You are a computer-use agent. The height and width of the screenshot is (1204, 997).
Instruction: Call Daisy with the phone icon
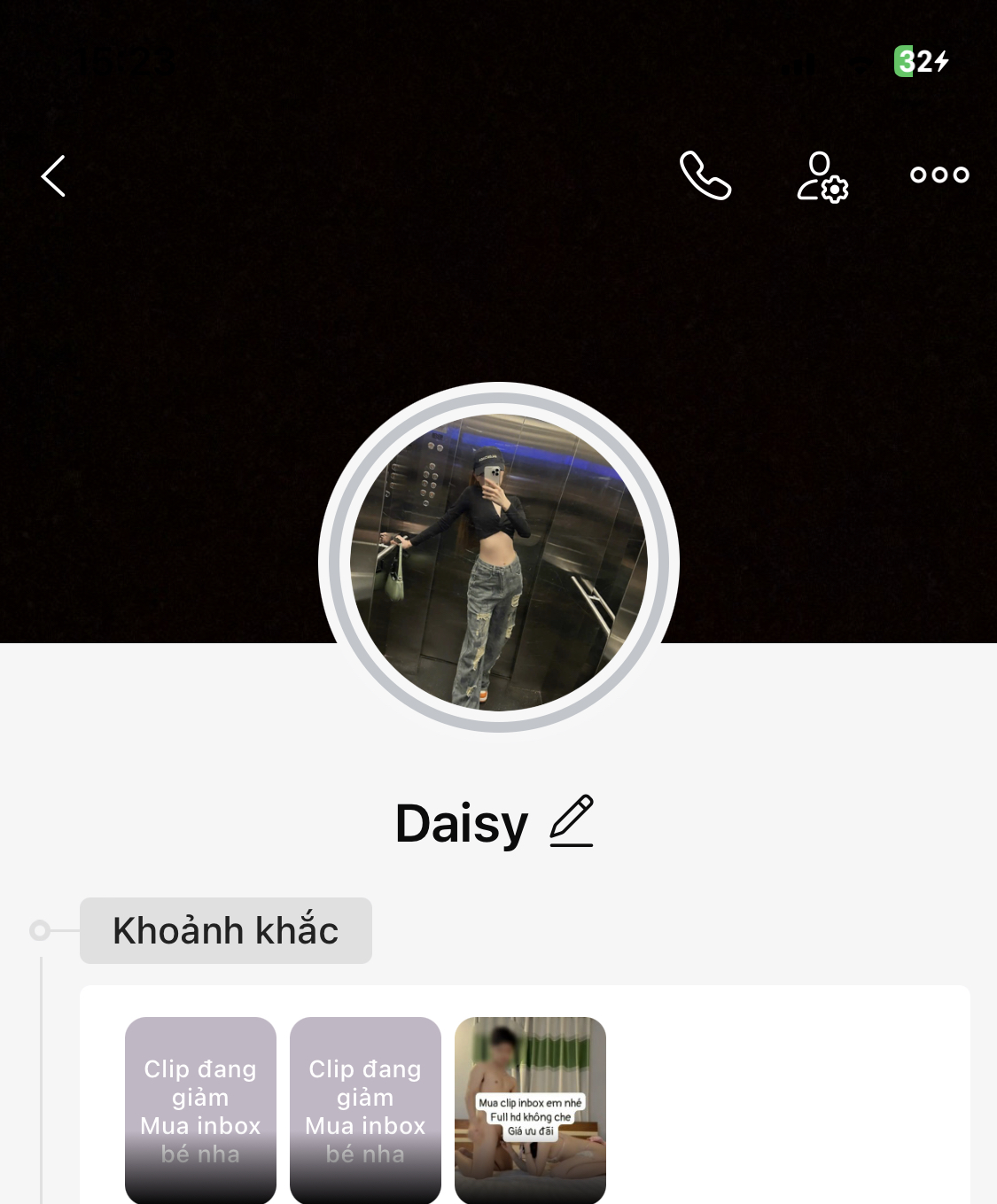[x=705, y=175]
